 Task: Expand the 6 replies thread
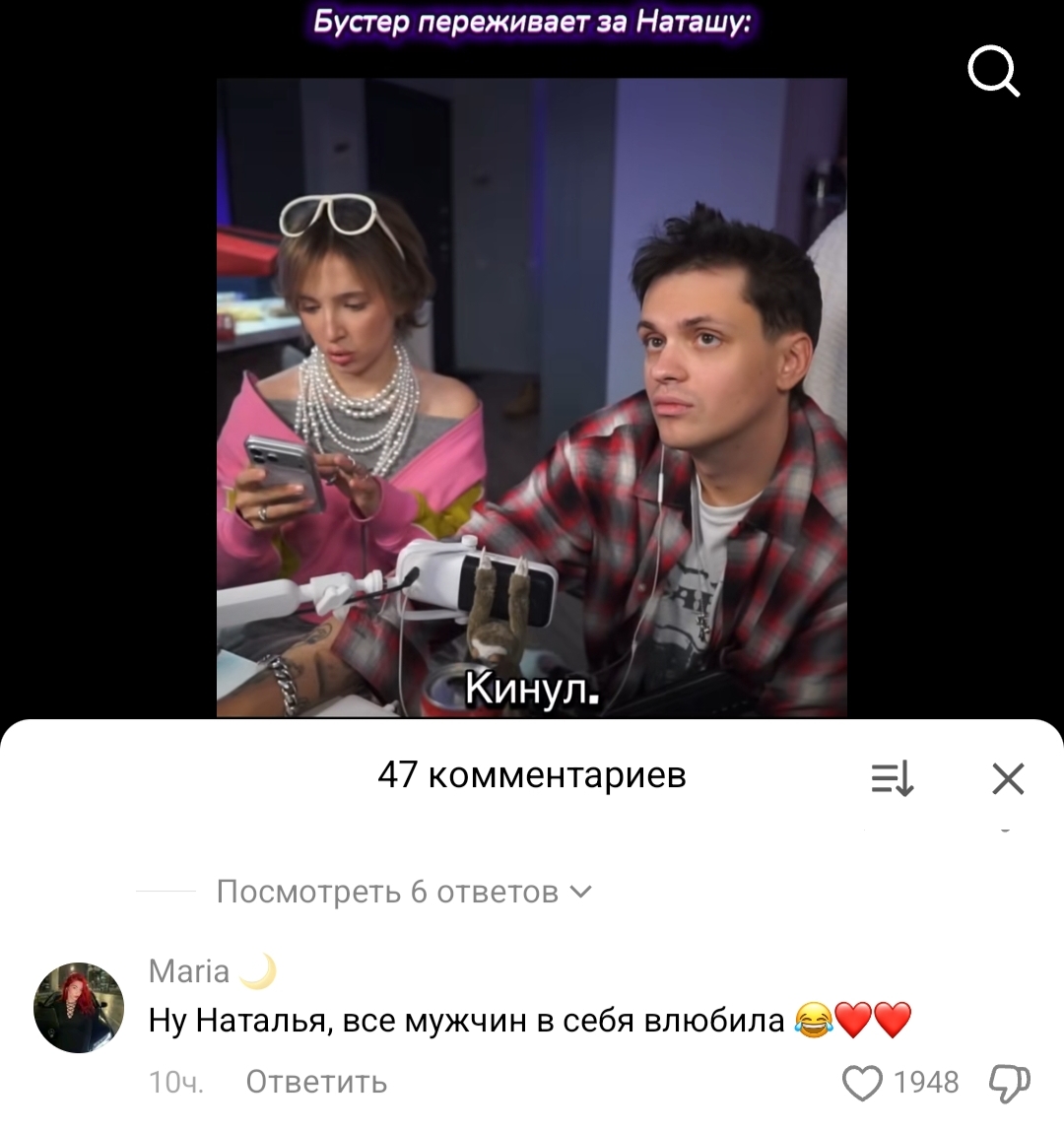click(x=404, y=893)
